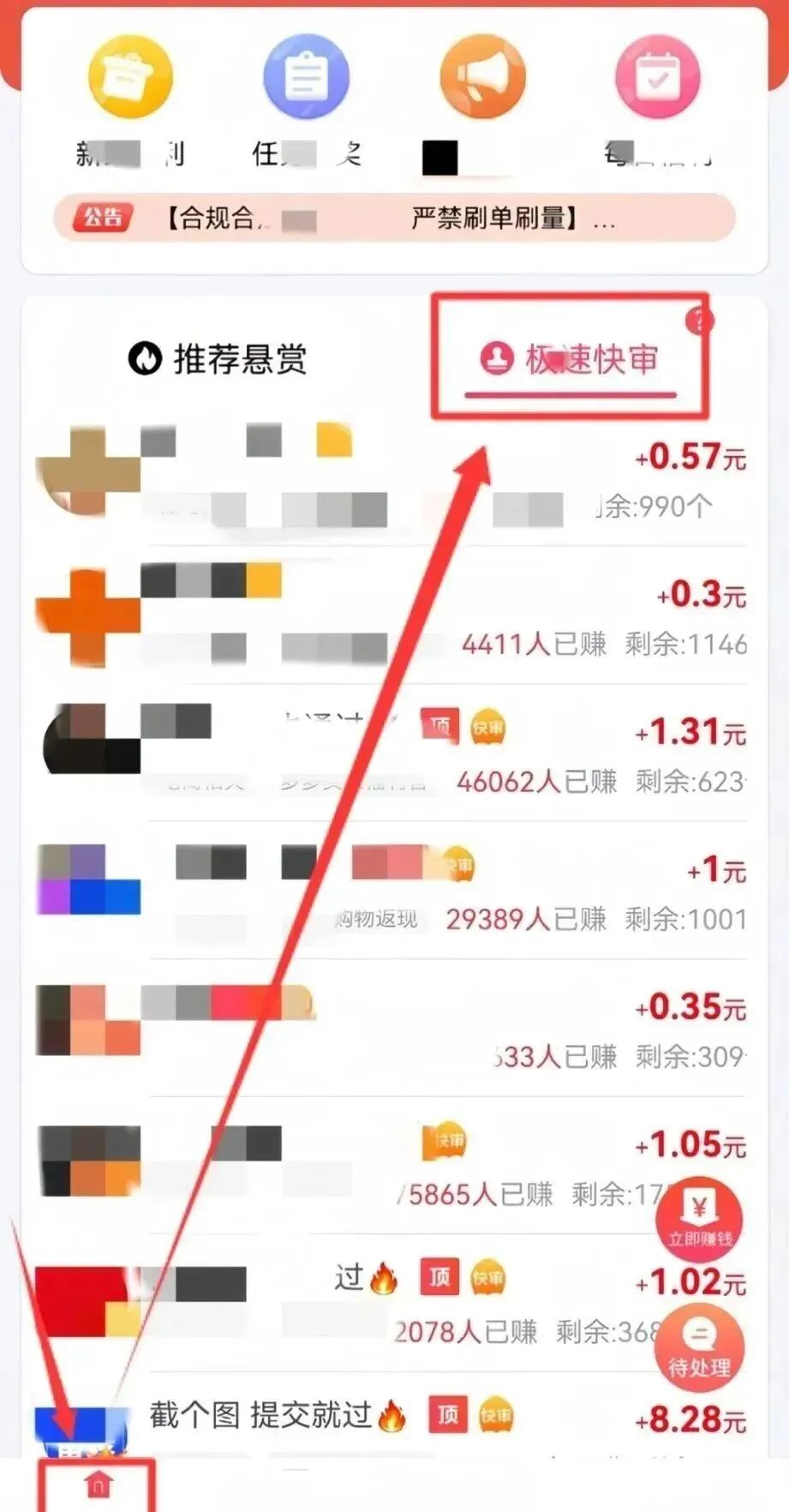This screenshot has width=789, height=1512.
Task: Open the blue clipboard task shortcut
Action: point(306,77)
